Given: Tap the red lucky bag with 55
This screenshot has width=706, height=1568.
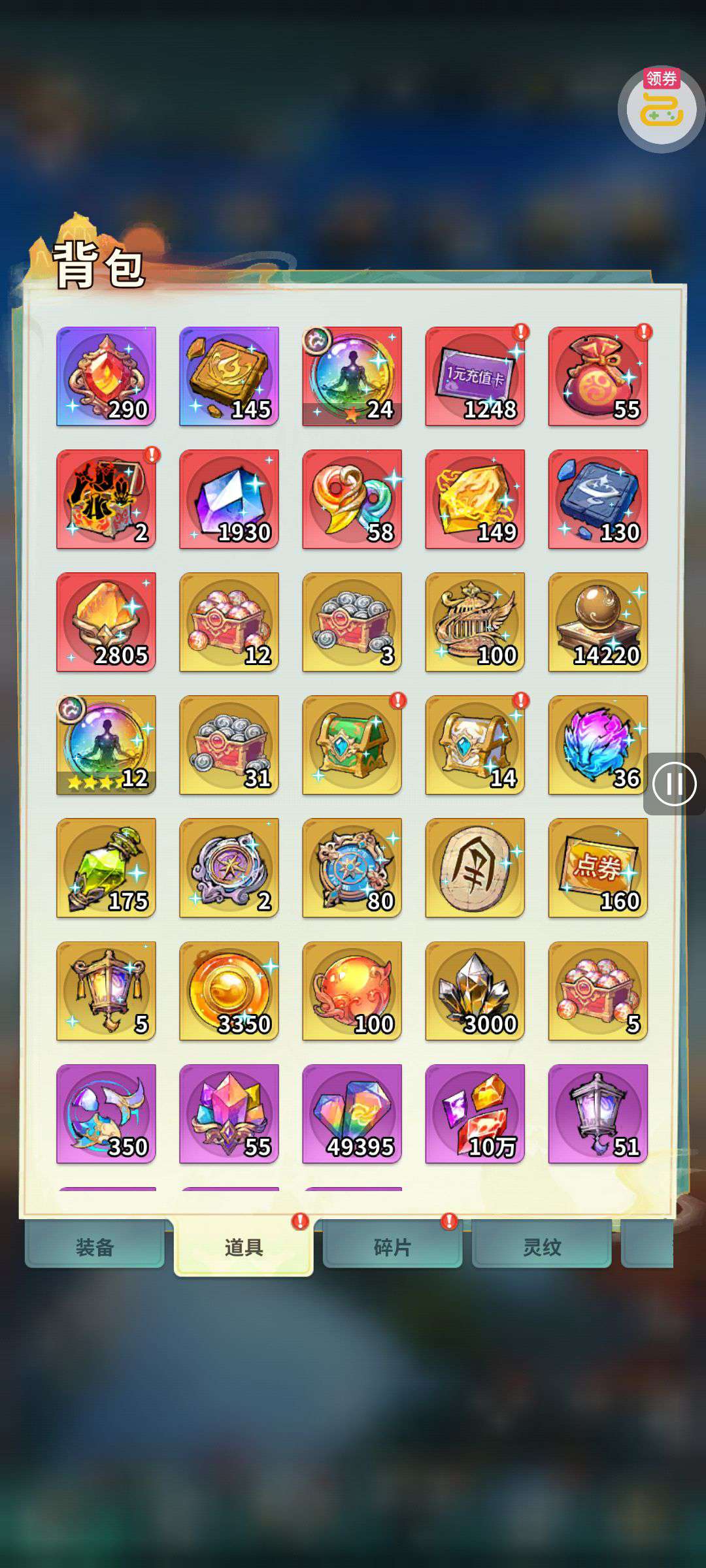Looking at the screenshot, I should tap(597, 376).
